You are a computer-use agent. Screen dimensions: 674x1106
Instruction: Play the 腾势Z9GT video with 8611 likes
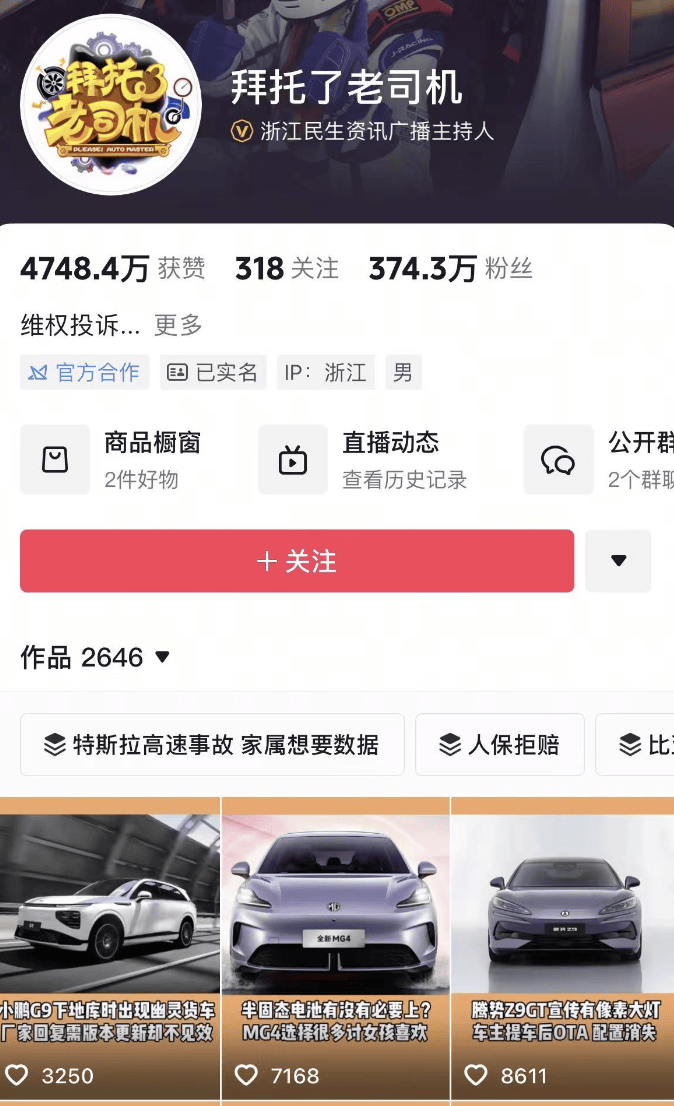(563, 948)
